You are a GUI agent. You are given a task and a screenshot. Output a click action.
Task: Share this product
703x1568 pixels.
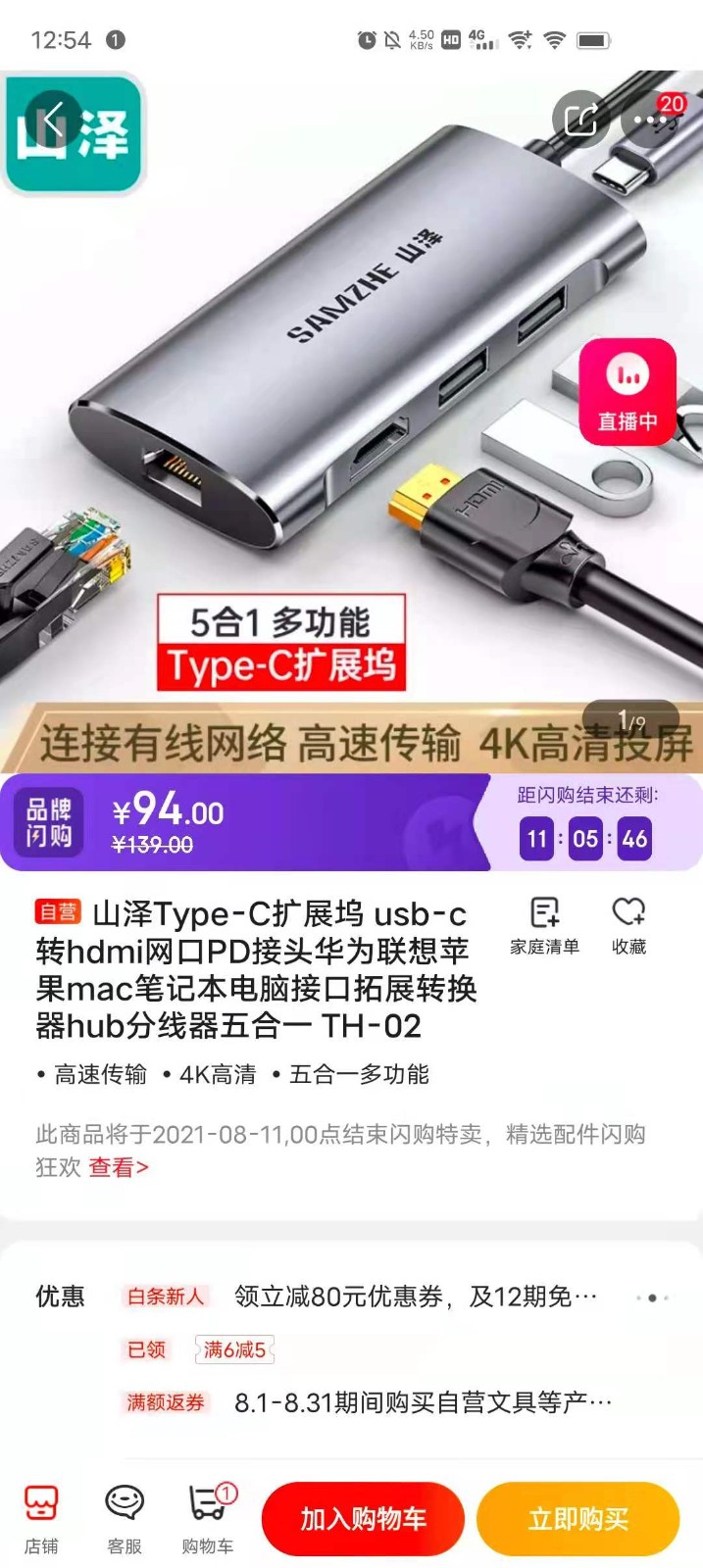click(580, 121)
